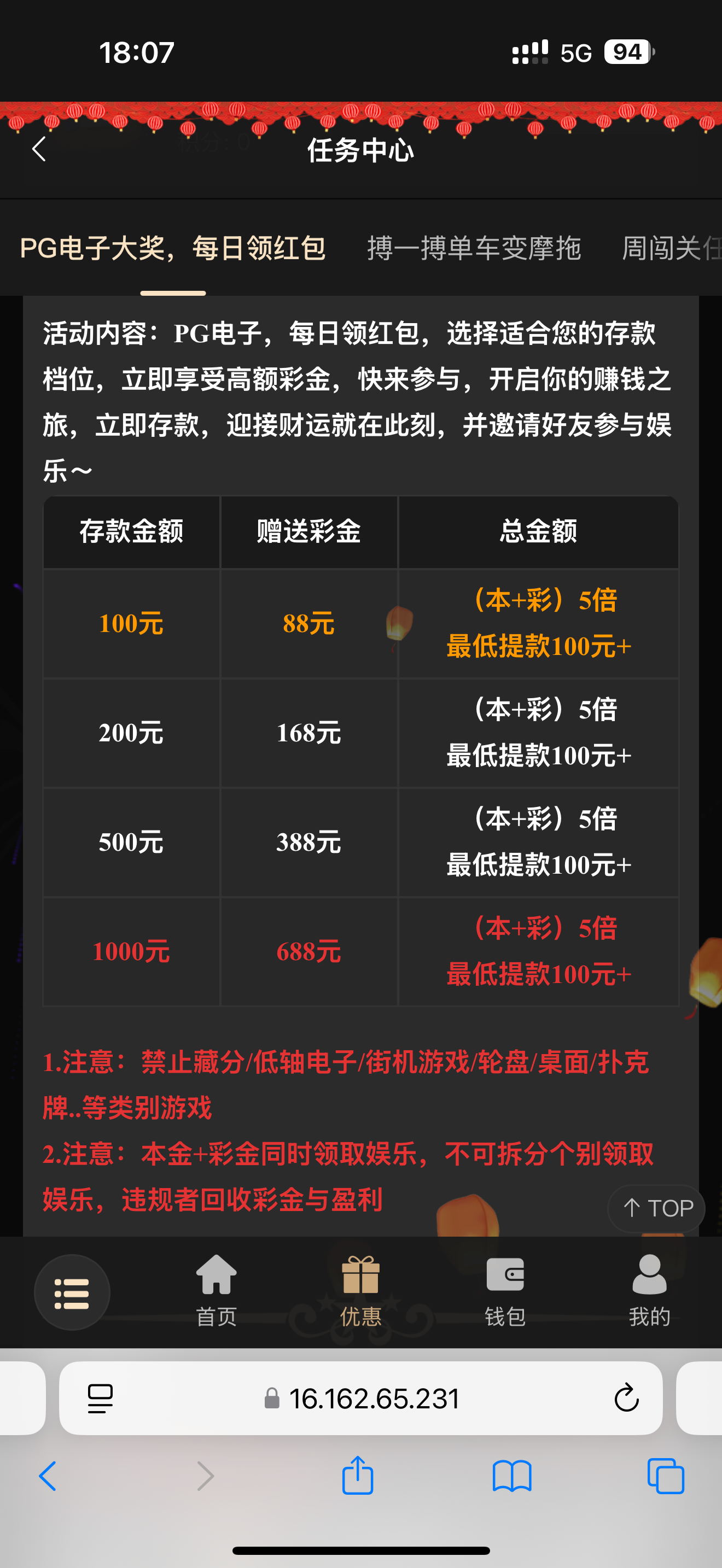Viewport: 722px width, 1568px height.
Task: Open the round list menu button
Action: point(72,1292)
